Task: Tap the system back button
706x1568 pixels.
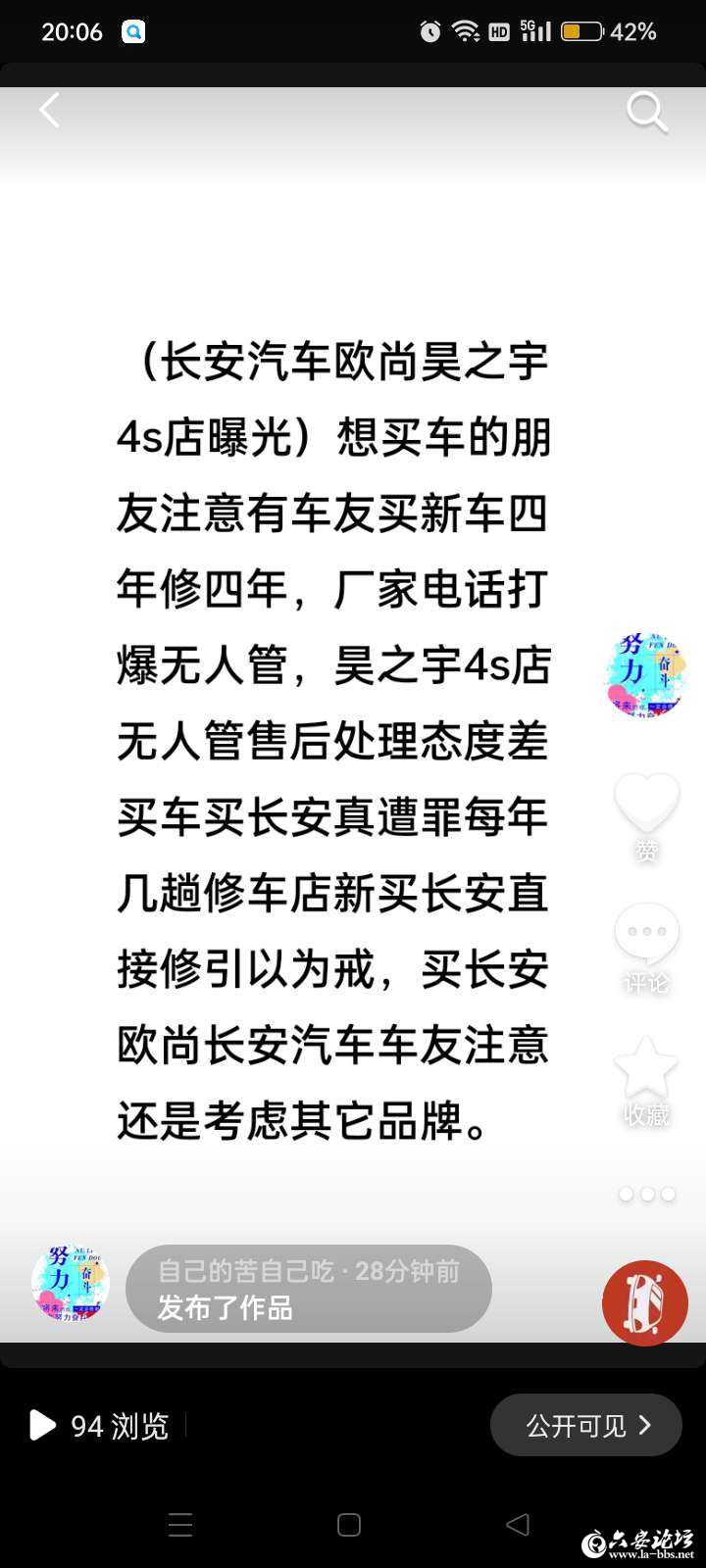Action: click(x=518, y=1525)
